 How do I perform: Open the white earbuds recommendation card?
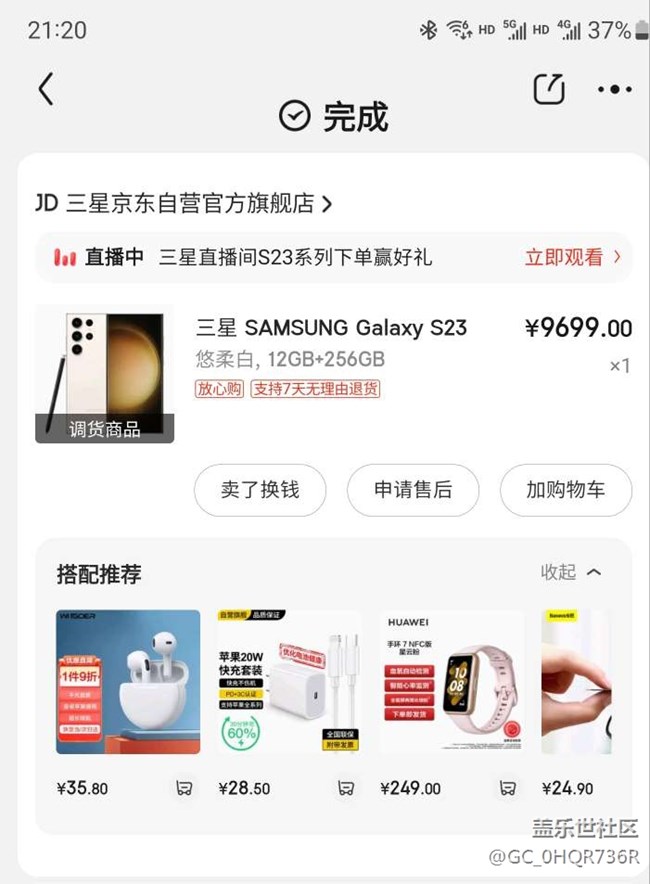[128, 682]
